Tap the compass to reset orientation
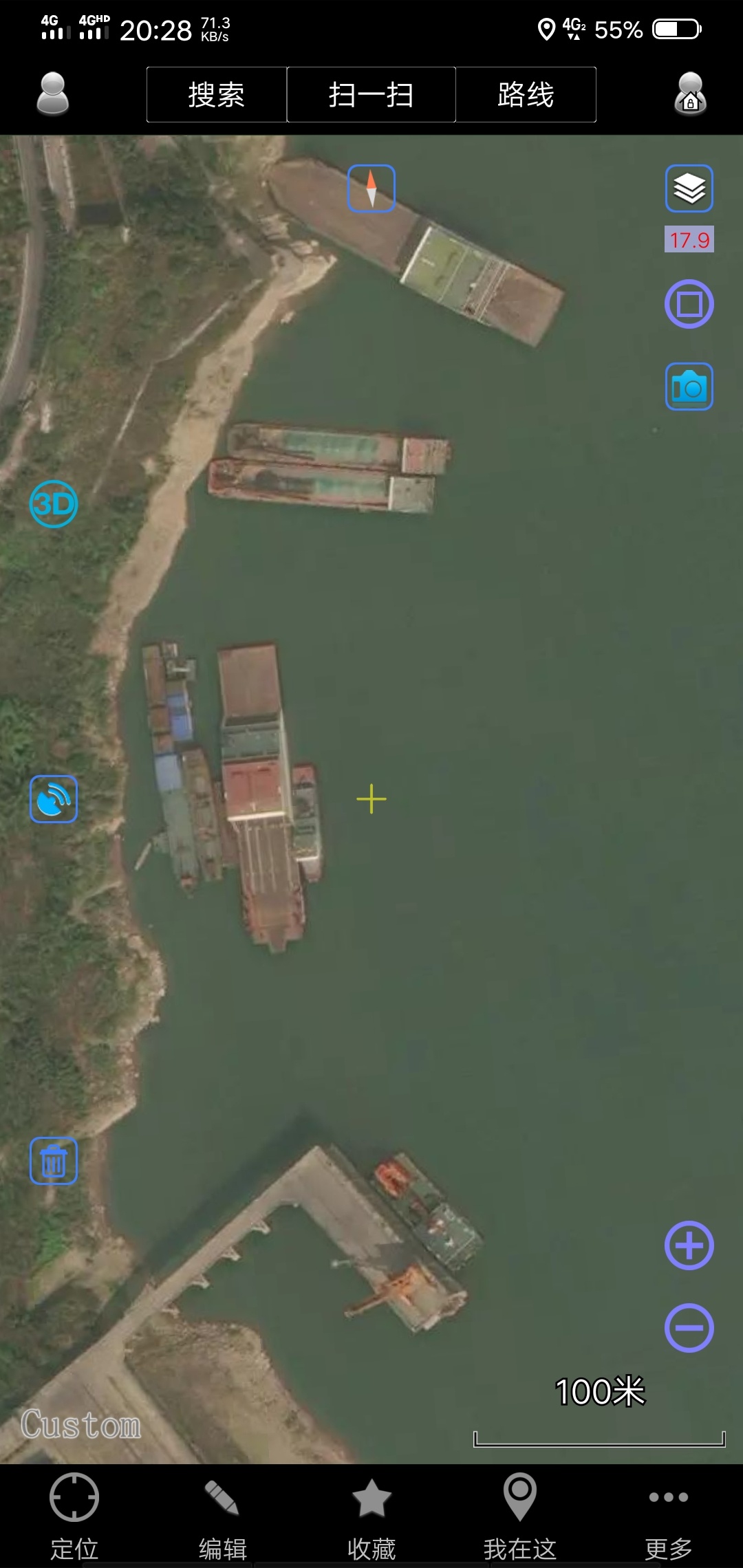 click(371, 188)
